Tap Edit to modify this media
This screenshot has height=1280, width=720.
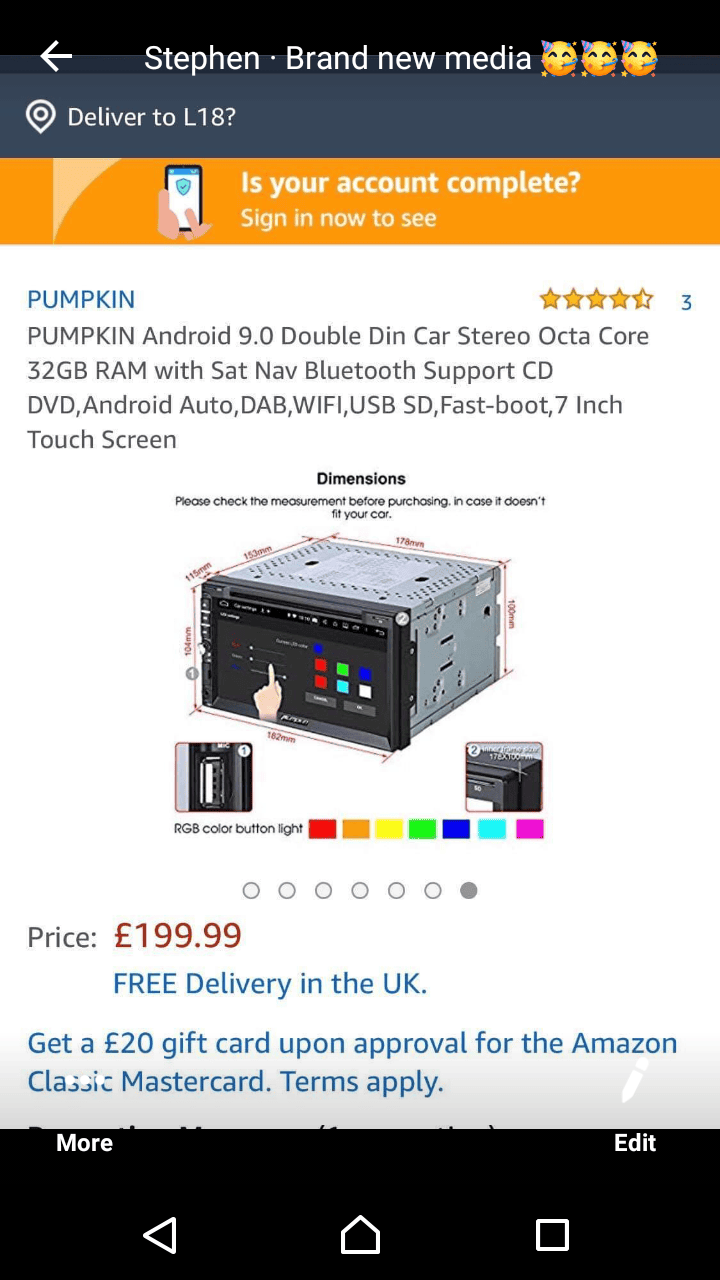[x=635, y=1143]
